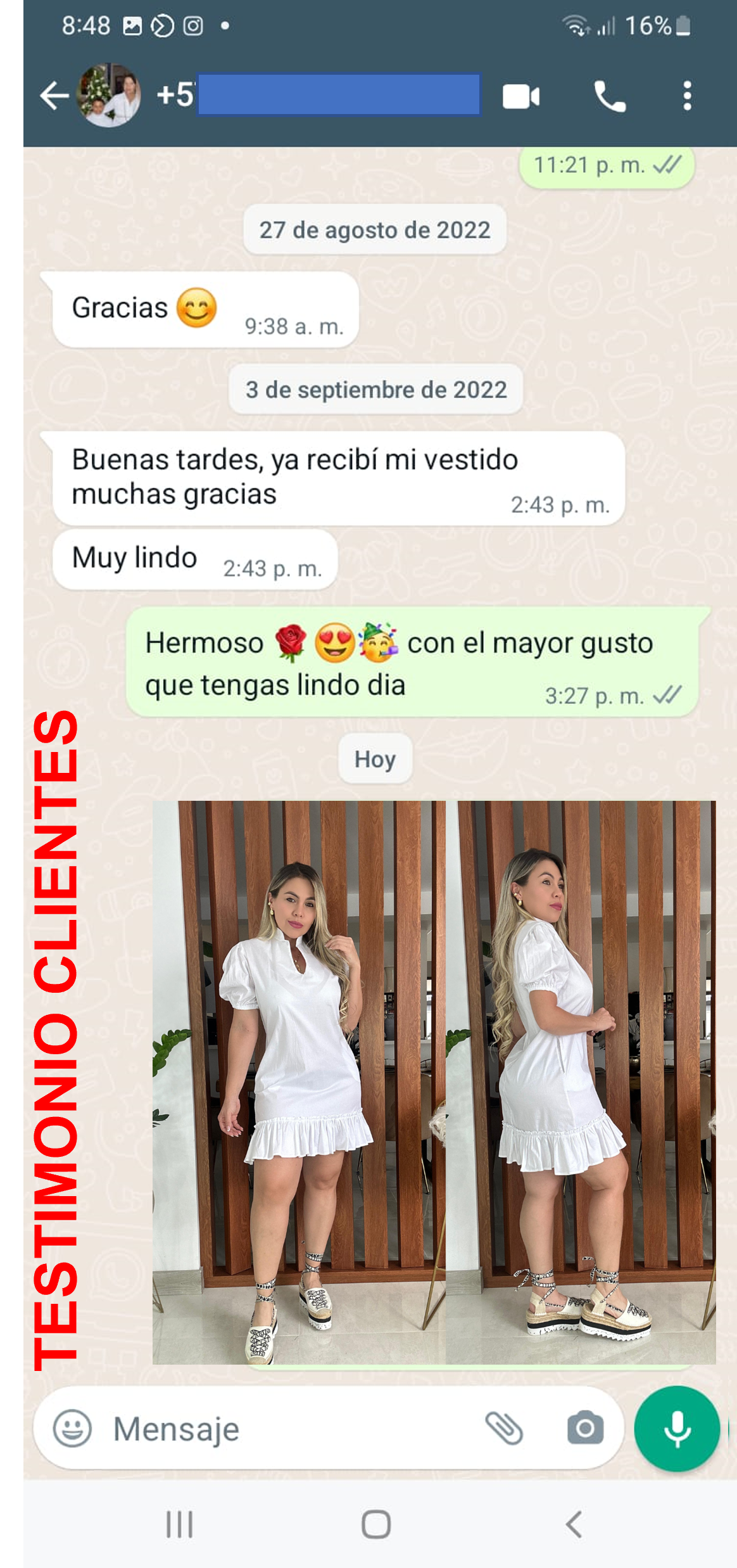
Task: Start a video call
Action: [520, 97]
